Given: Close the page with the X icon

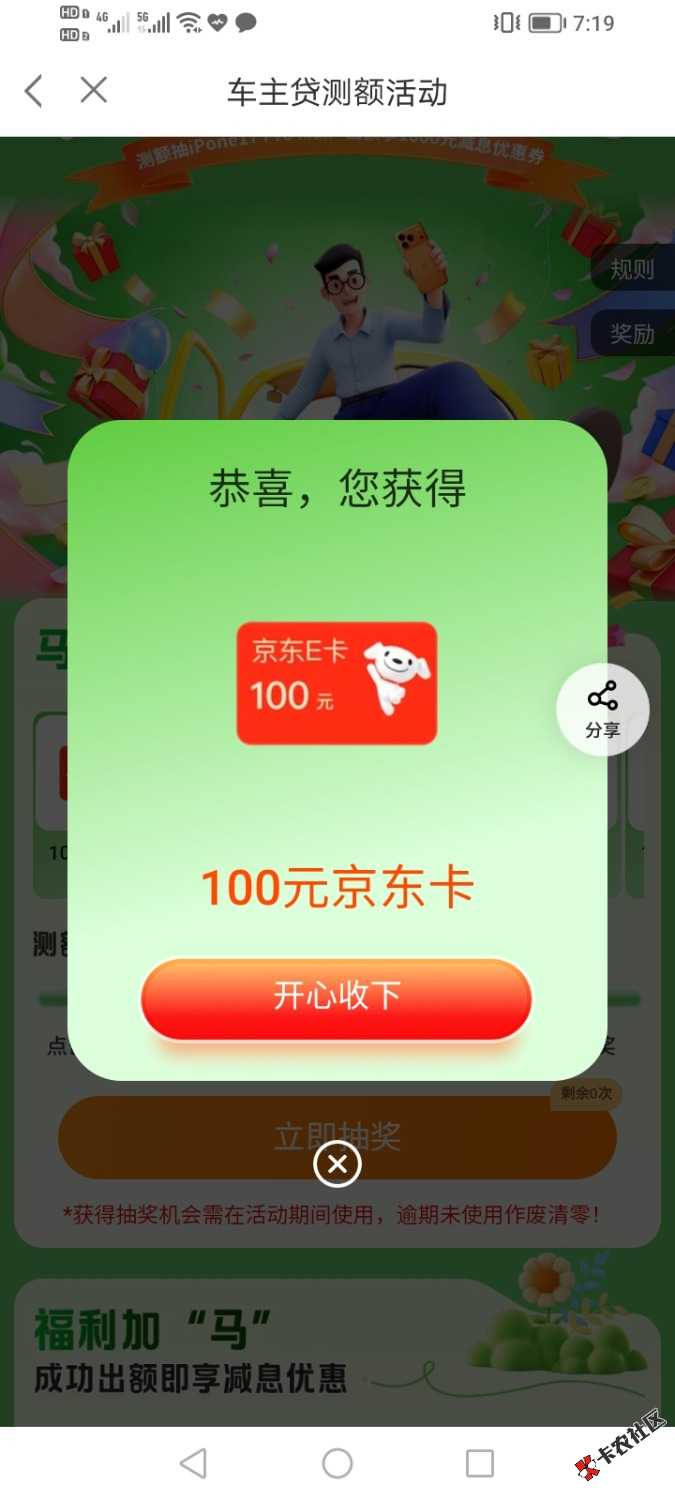Looking at the screenshot, I should 93,91.
